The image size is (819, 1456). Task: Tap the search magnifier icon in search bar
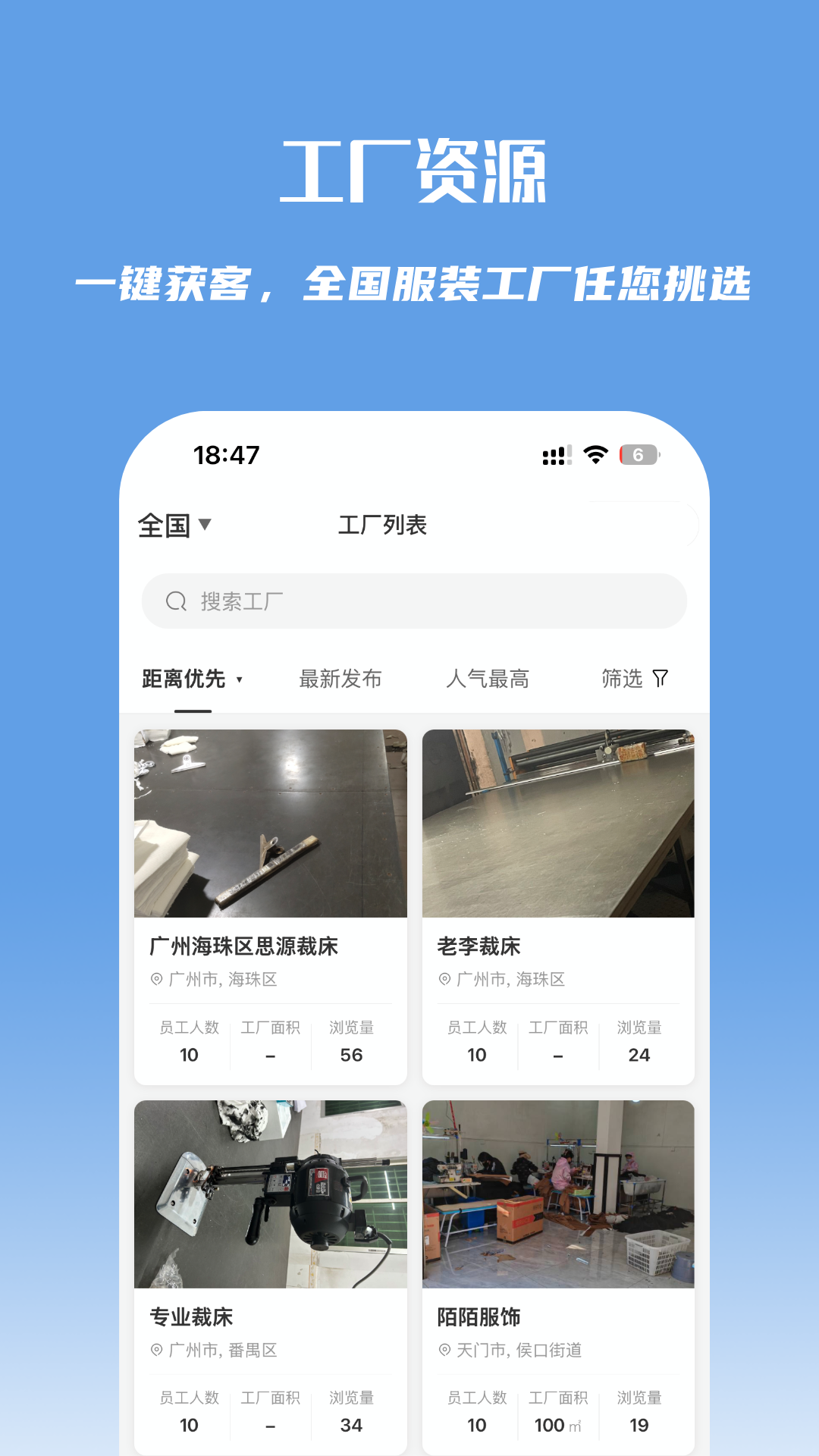pos(176,601)
